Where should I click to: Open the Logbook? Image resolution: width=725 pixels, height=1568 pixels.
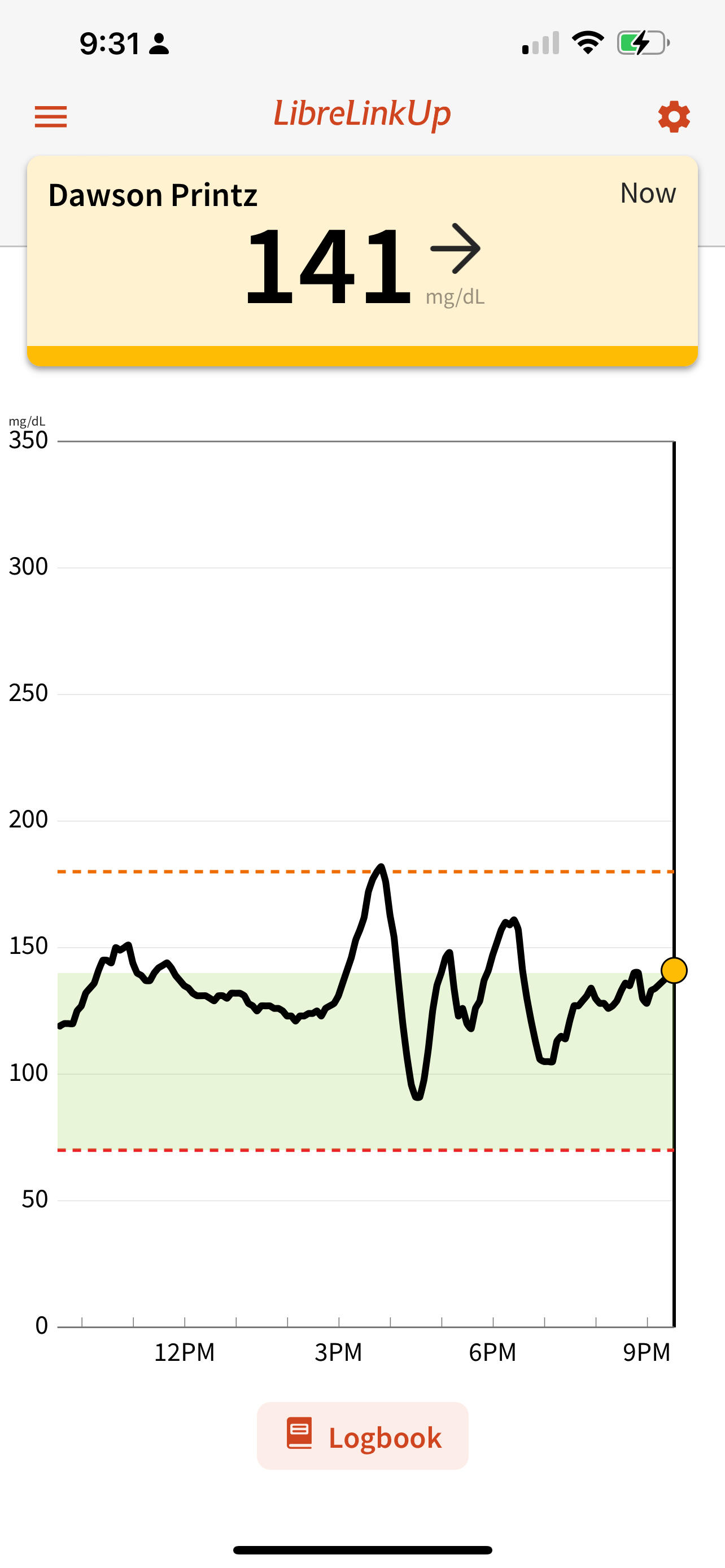click(x=363, y=1436)
